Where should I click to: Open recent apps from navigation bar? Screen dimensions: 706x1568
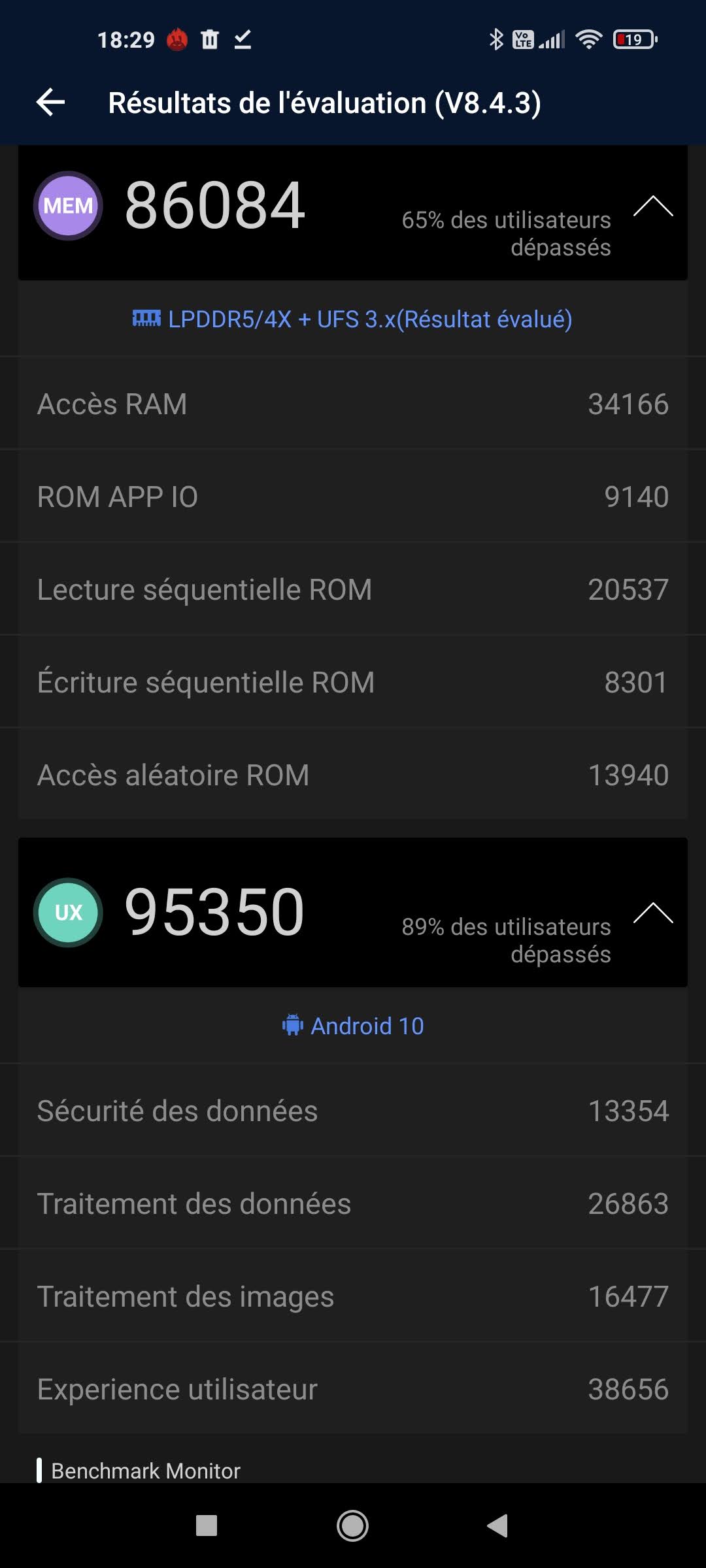(207, 1526)
